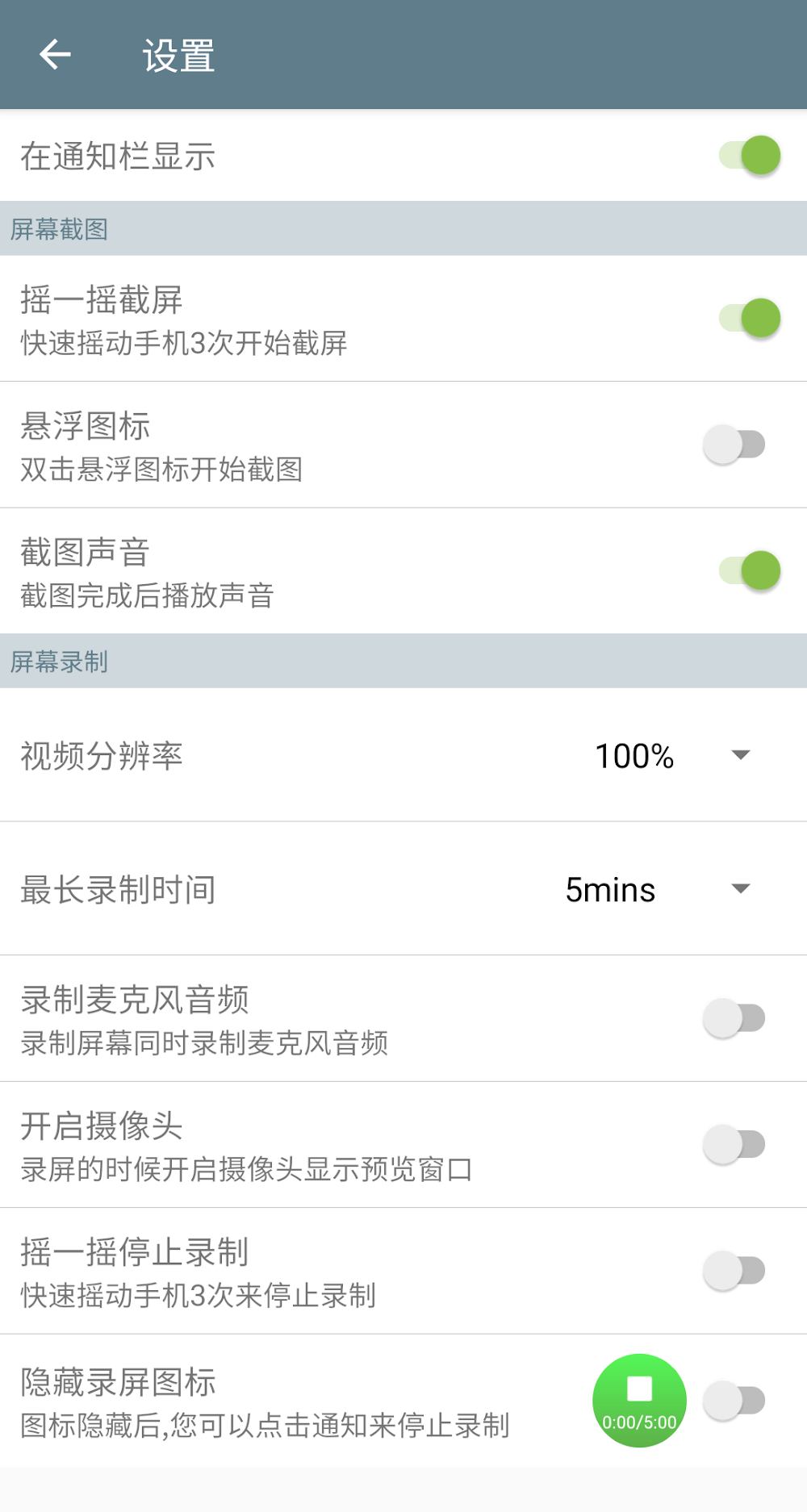Disable 摇一摇截屏 toggle
The image size is (807, 1512).
pos(749,318)
